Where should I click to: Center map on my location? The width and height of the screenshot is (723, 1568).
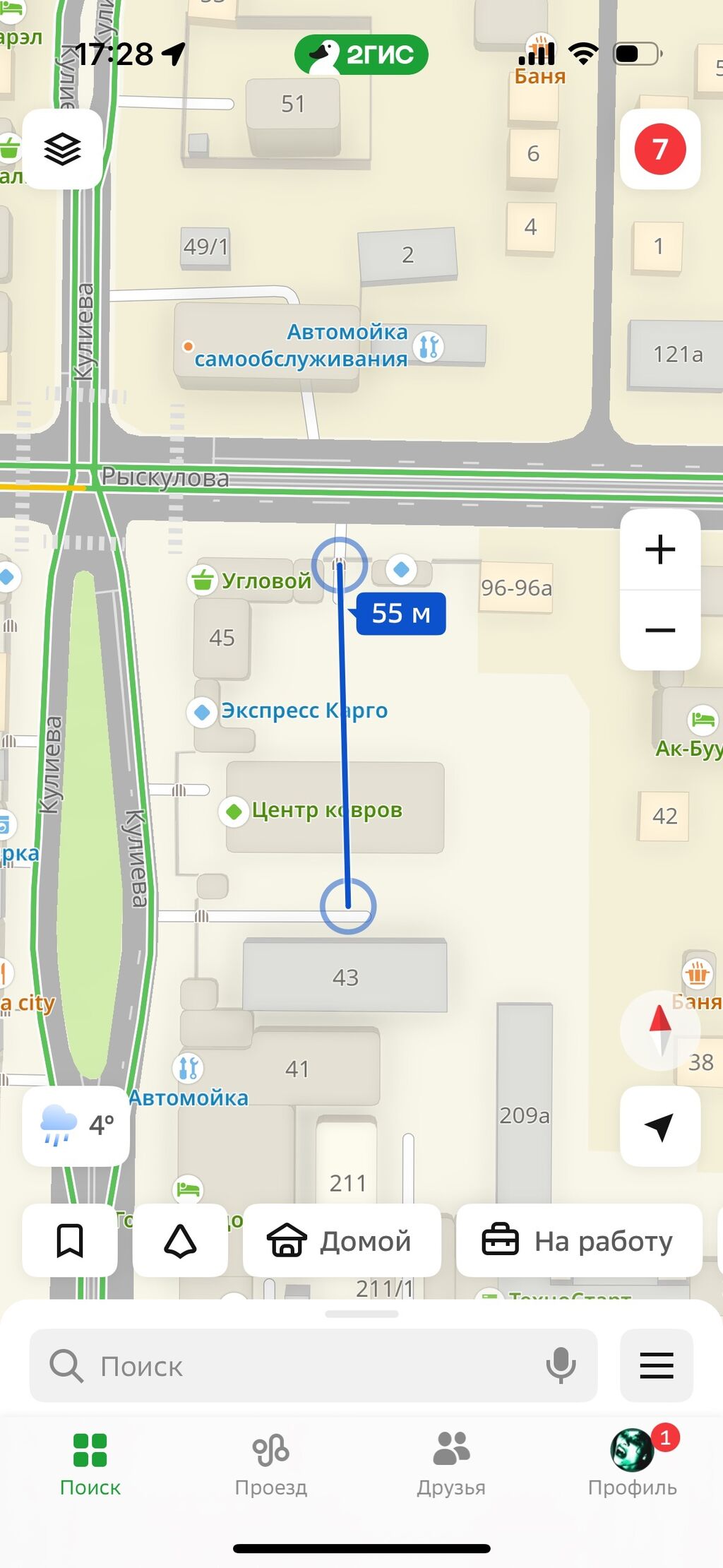point(659,1127)
